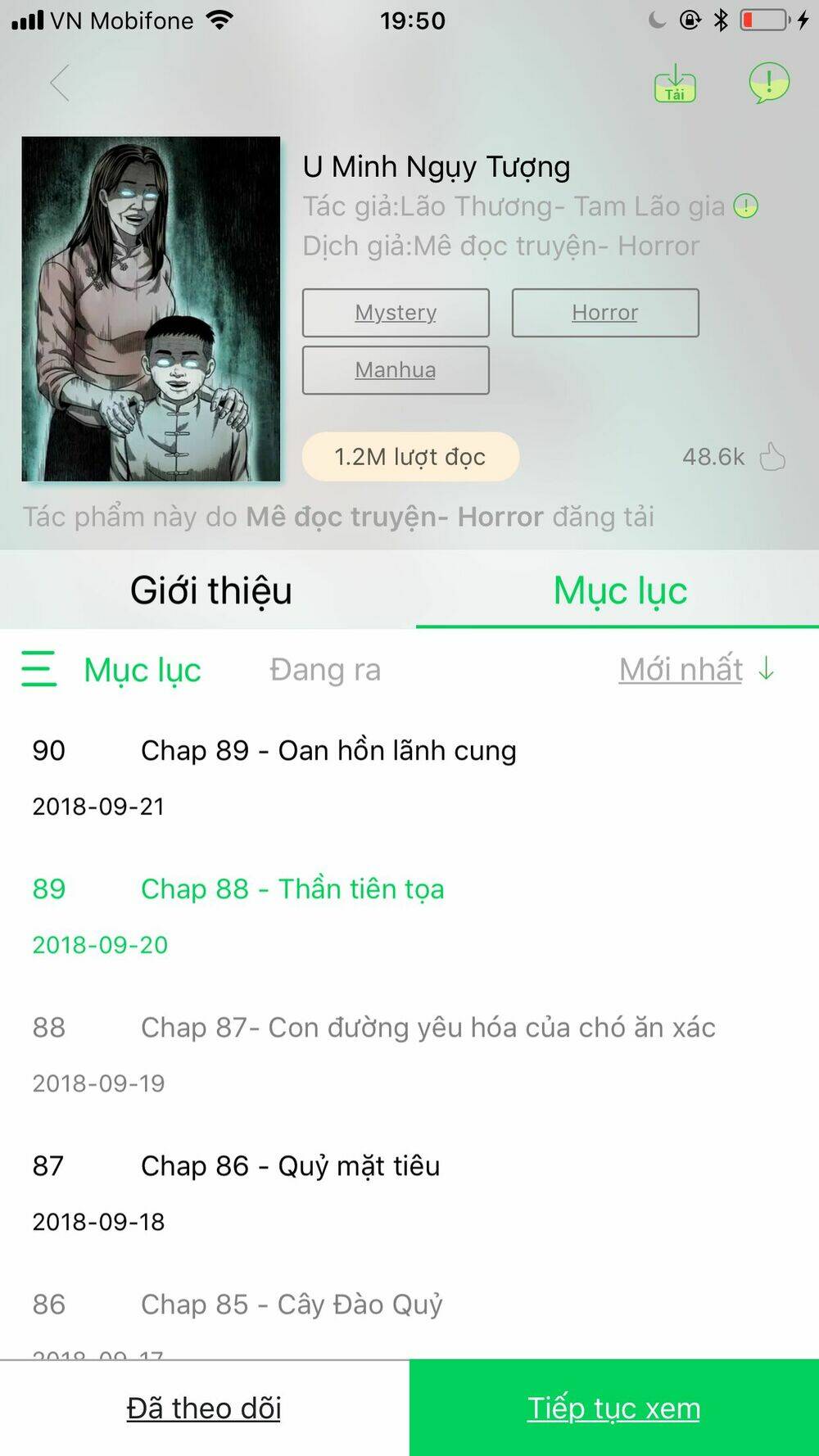The height and width of the screenshot is (1456, 819).
Task: Tap the back arrow at top left
Action: 59,83
